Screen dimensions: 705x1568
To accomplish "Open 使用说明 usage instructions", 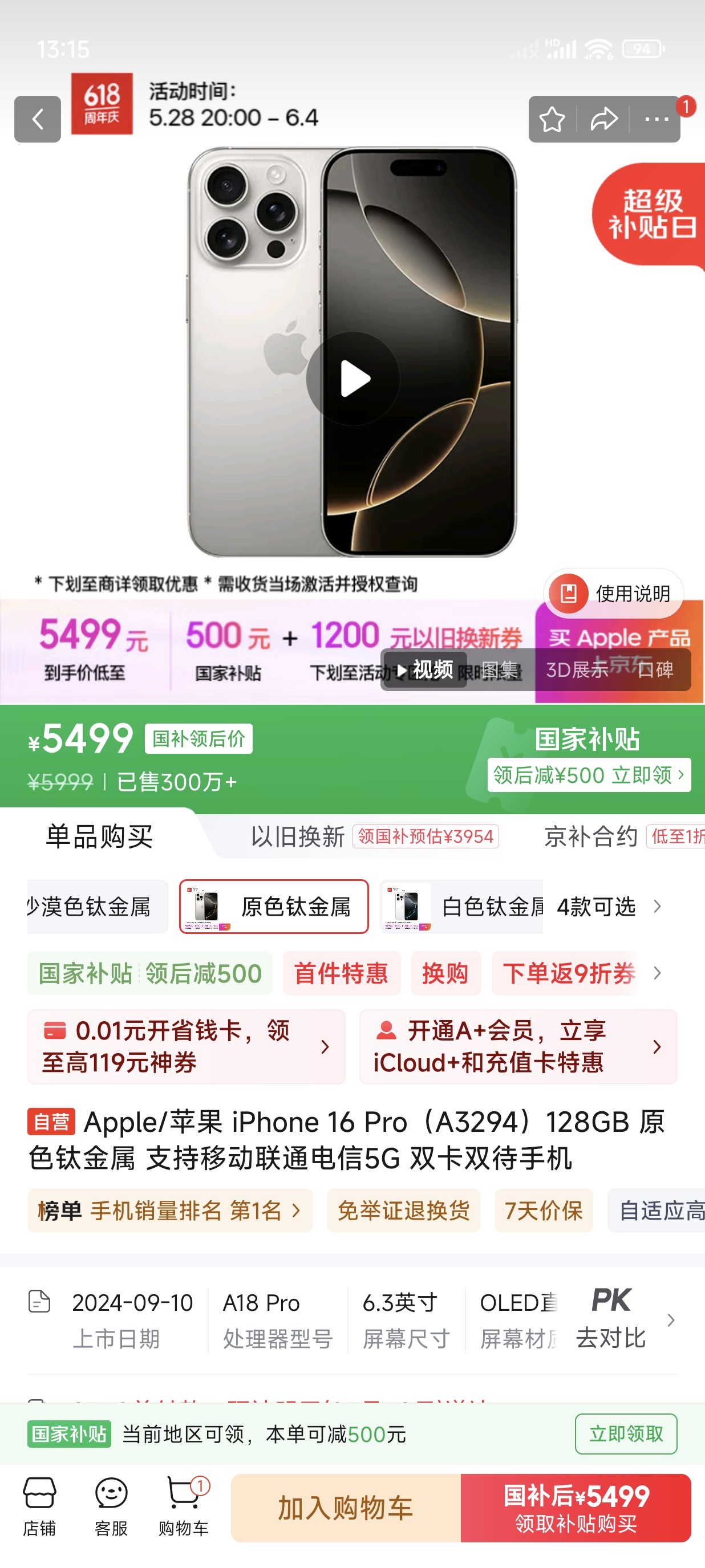I will click(x=614, y=593).
